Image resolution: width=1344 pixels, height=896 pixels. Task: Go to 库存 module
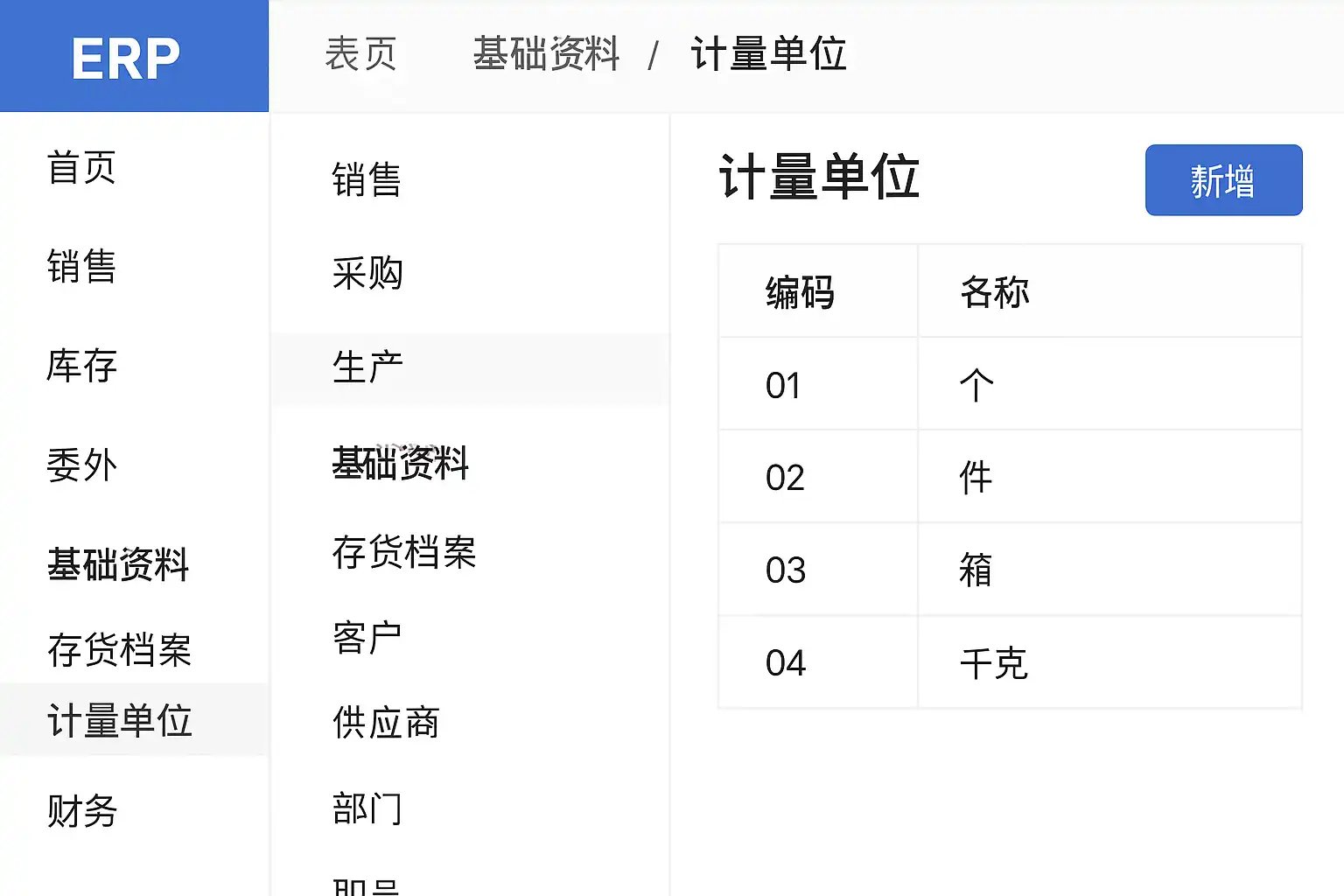coord(81,366)
